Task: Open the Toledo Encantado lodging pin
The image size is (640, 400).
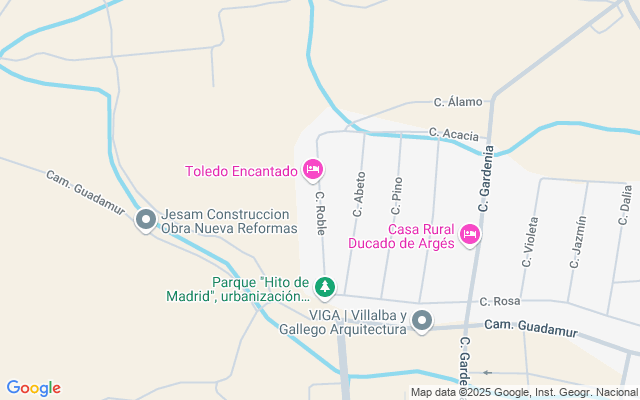Action: click(312, 171)
